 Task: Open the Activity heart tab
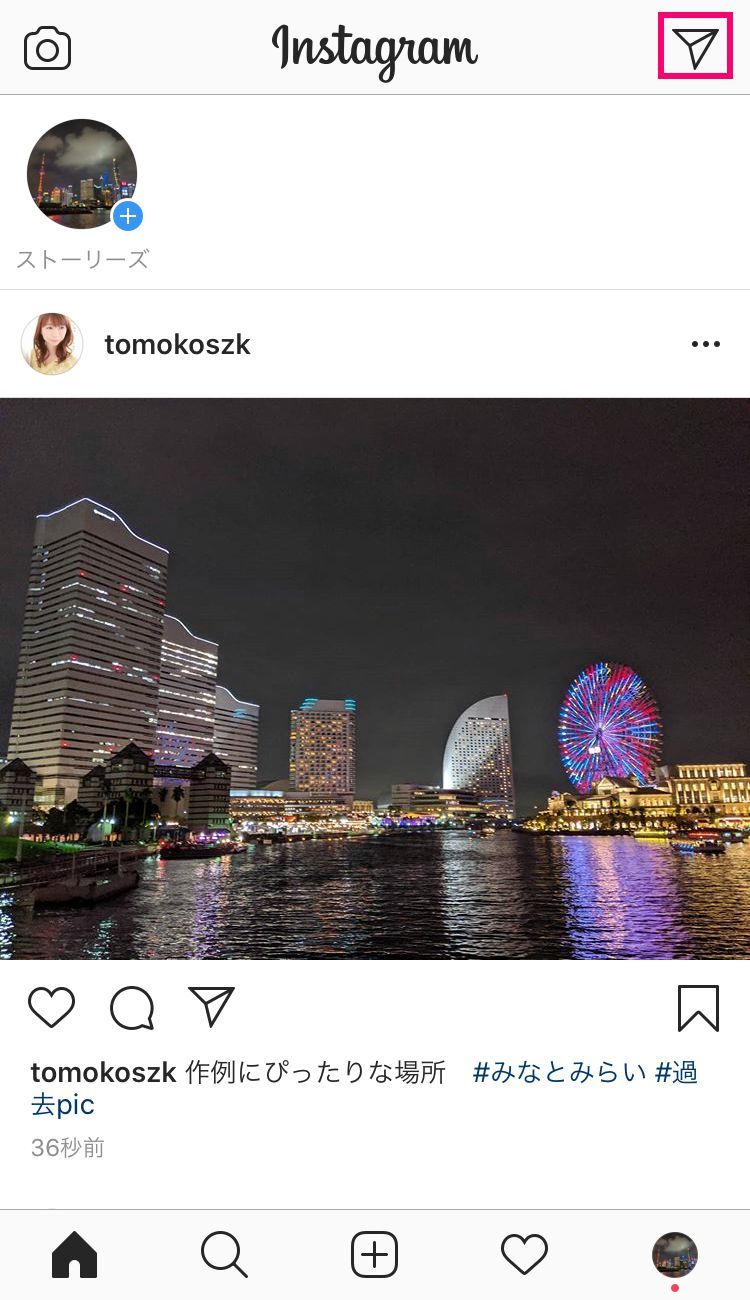pos(524,1254)
